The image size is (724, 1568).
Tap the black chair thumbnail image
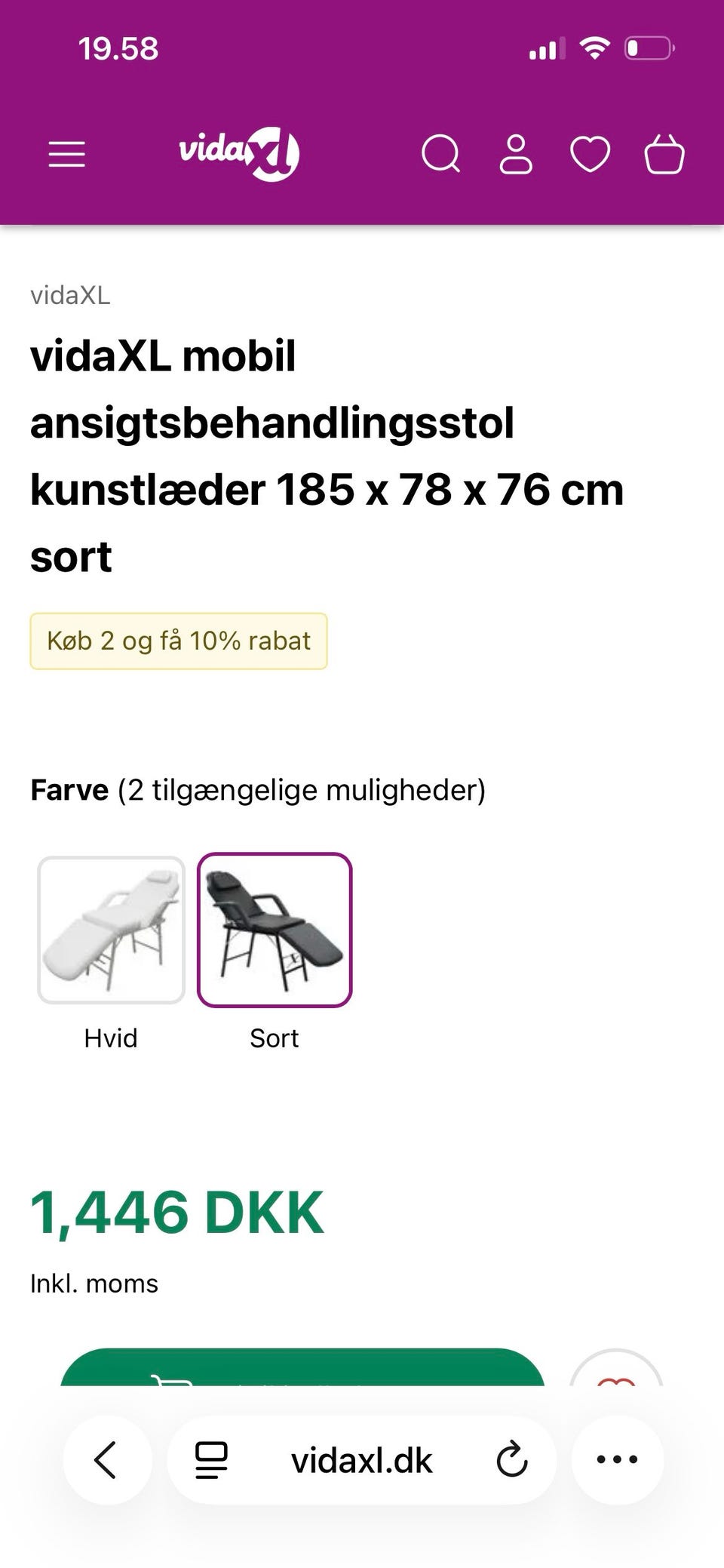point(275,930)
